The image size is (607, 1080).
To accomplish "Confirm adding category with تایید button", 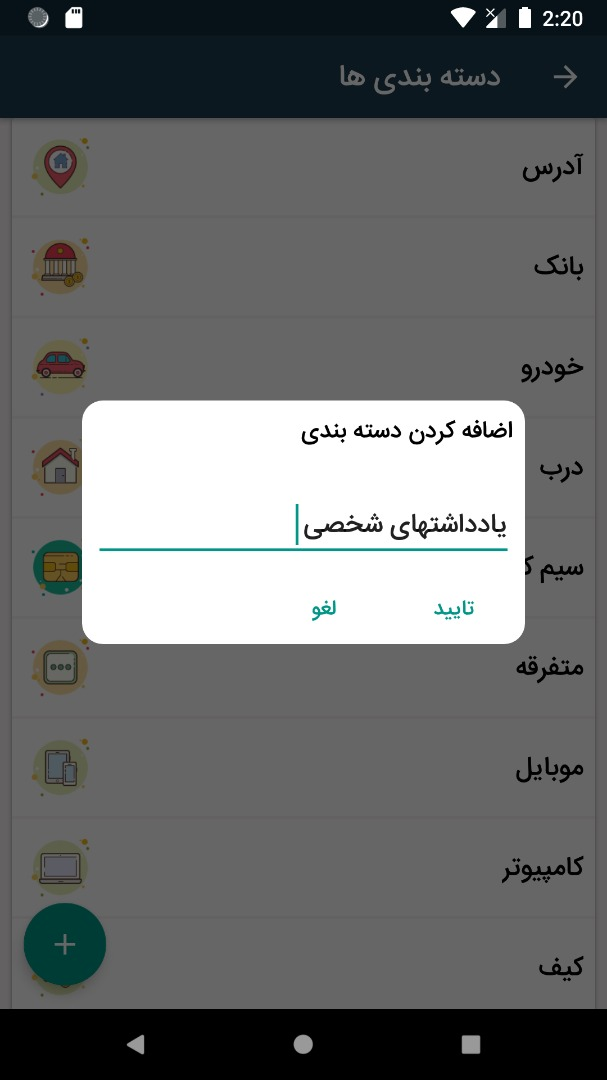I will (x=453, y=609).
